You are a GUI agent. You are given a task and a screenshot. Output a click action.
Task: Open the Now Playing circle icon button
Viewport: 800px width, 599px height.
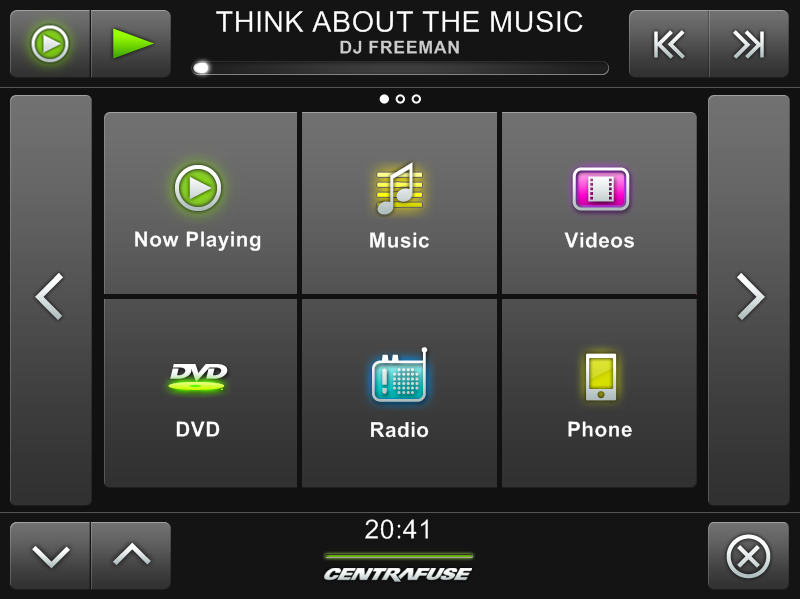click(50, 44)
